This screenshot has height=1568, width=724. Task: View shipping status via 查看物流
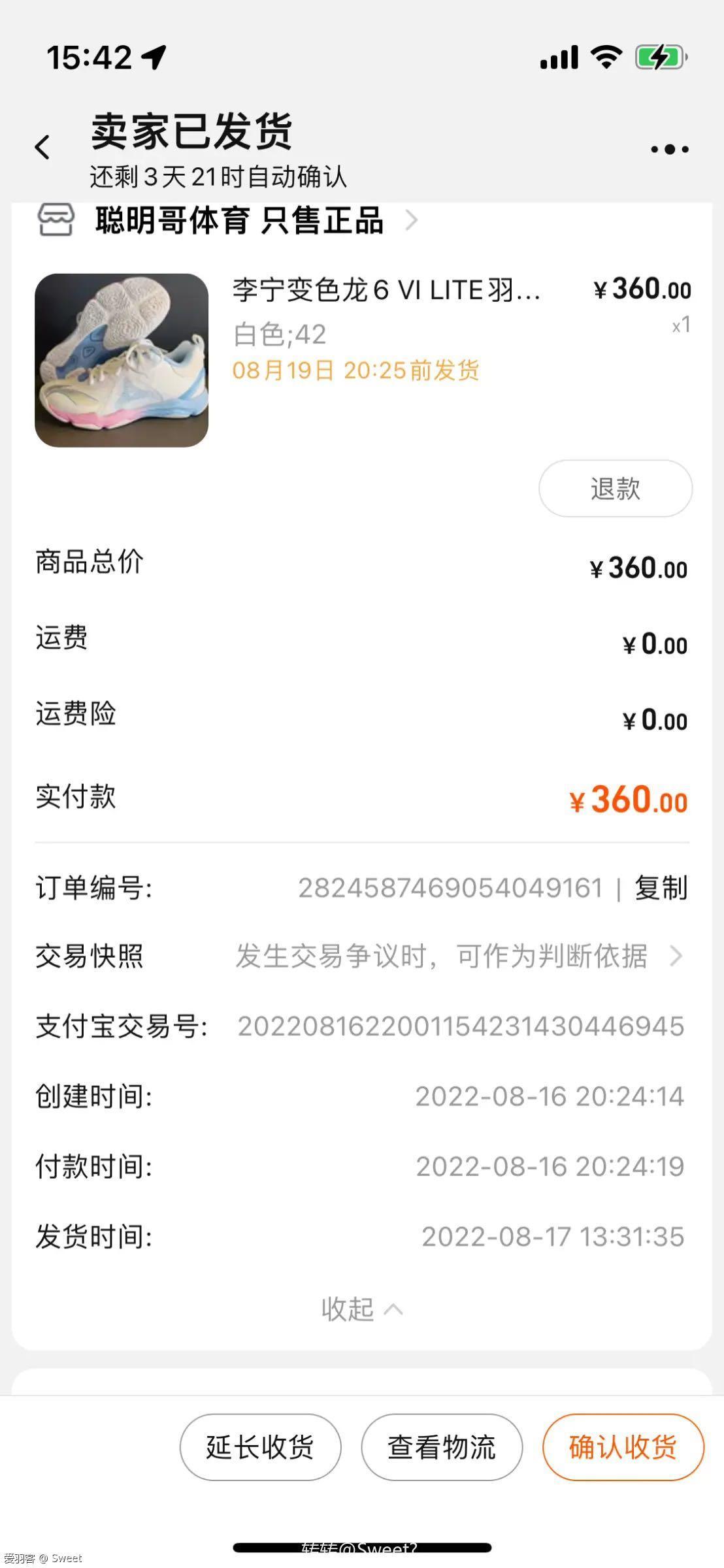click(442, 1446)
